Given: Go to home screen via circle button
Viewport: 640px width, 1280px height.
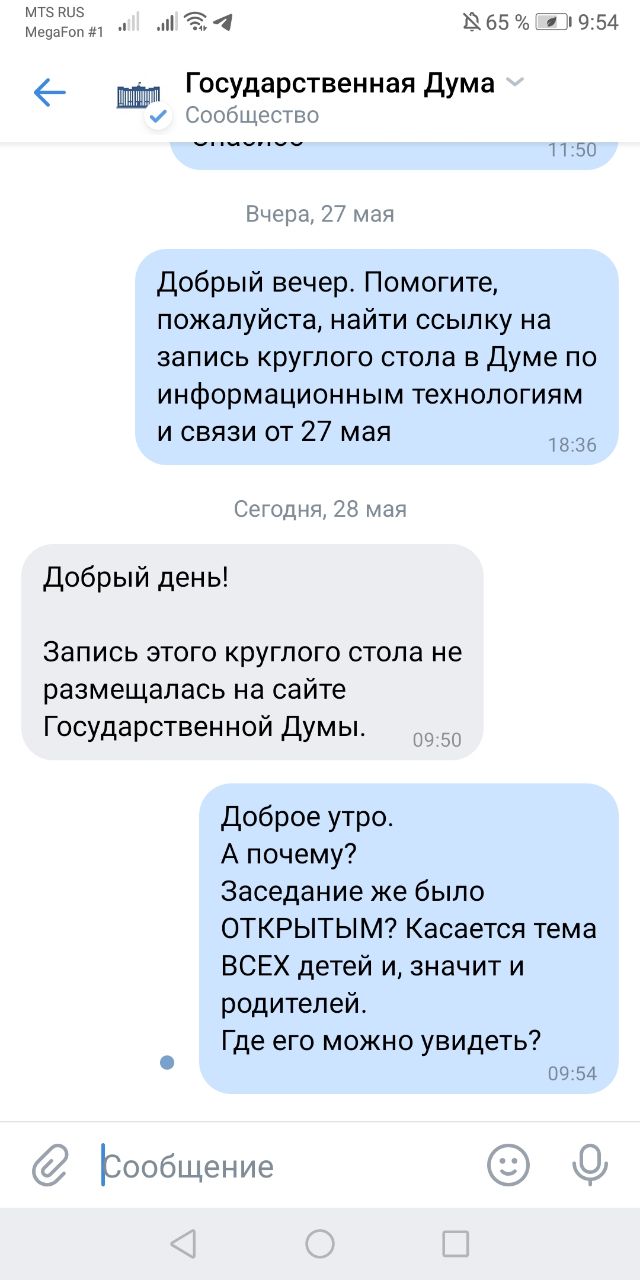Looking at the screenshot, I should (x=320, y=1243).
